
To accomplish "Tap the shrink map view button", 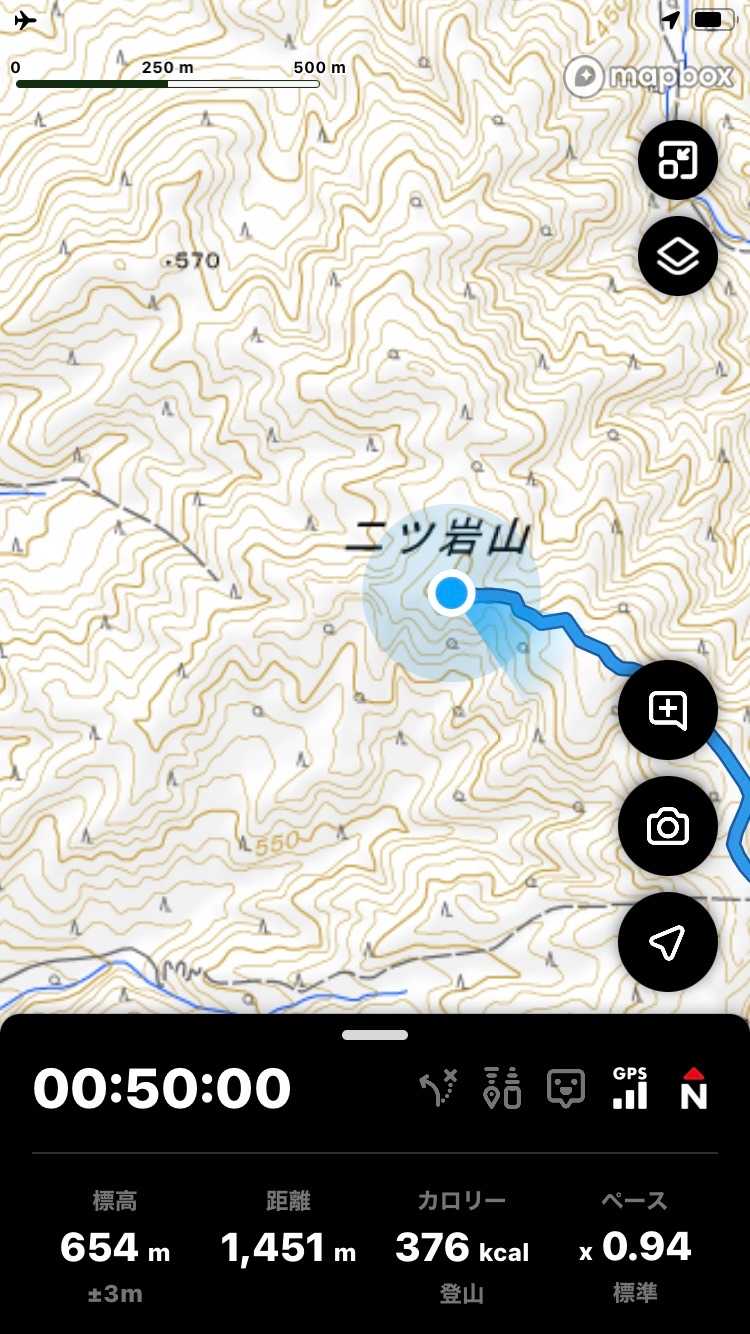I will coord(678,160).
